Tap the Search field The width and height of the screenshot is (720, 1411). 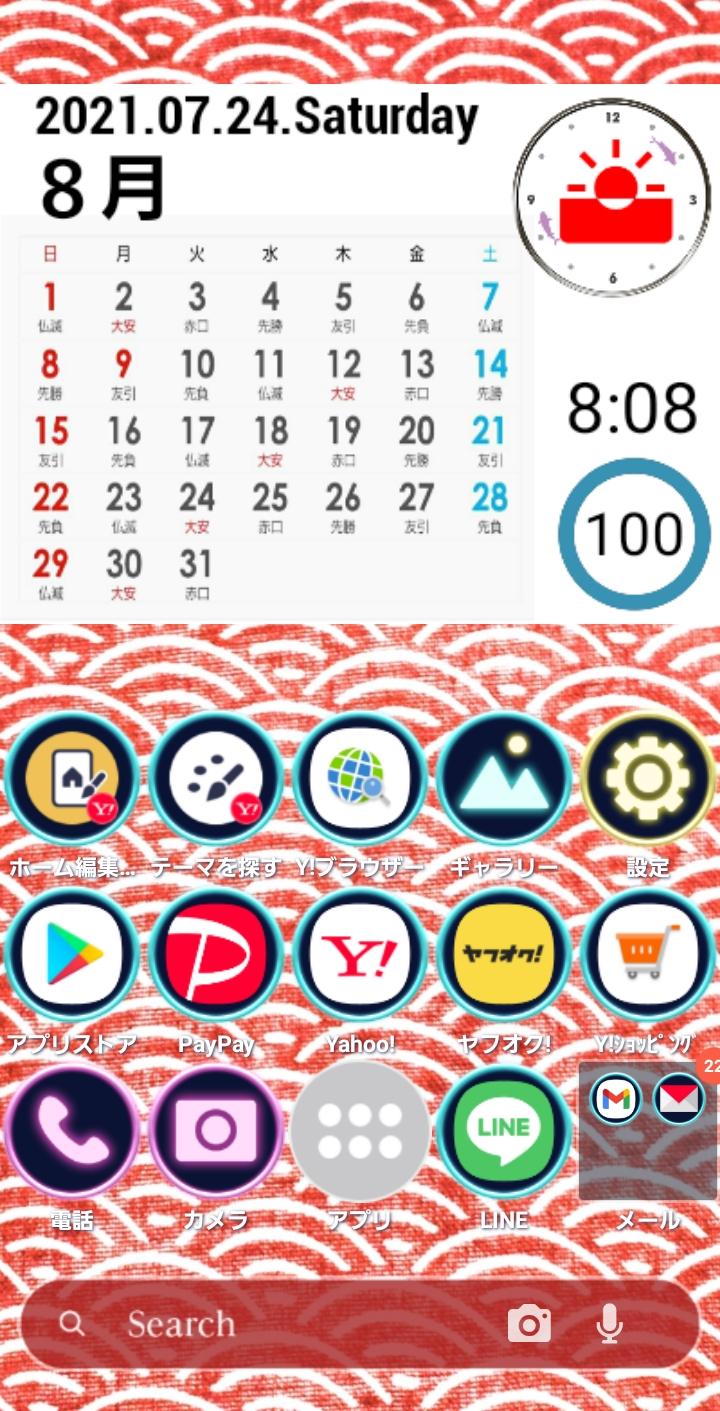click(x=280, y=1325)
